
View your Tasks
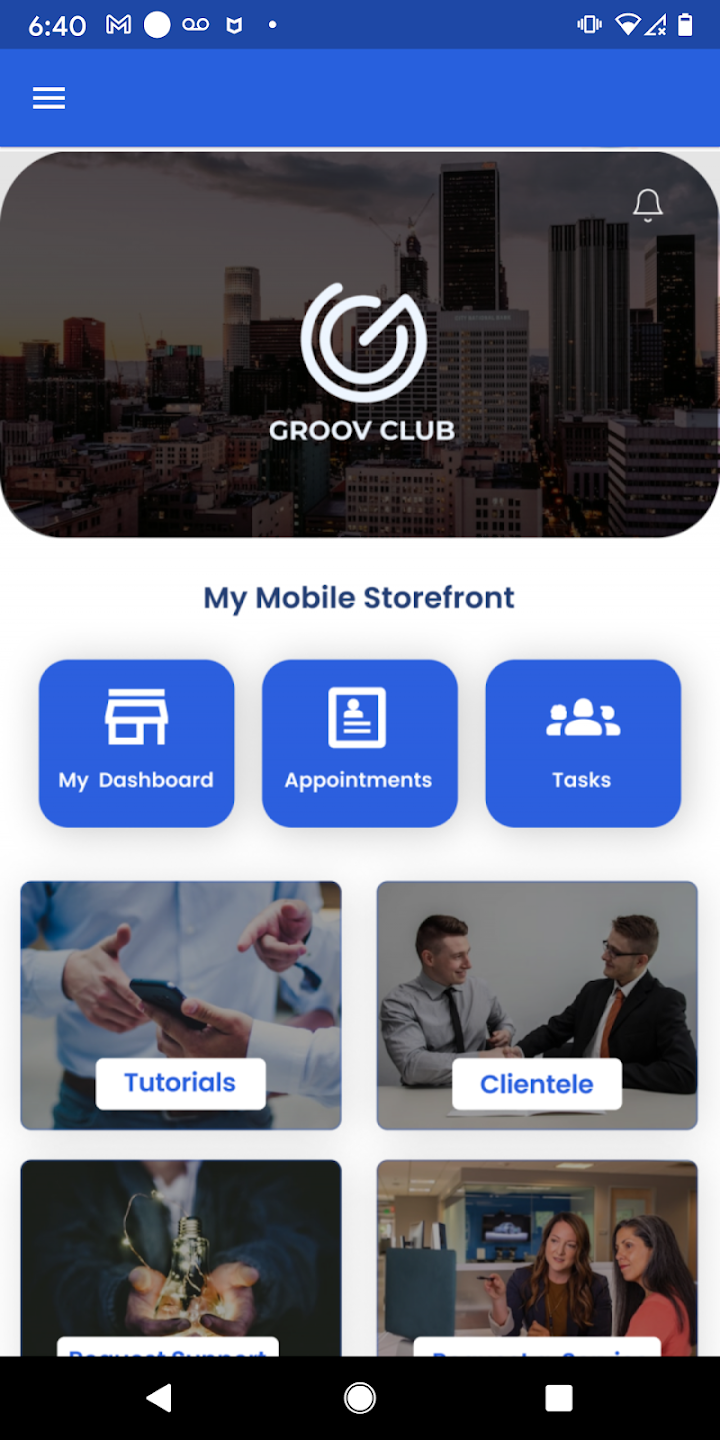click(583, 743)
